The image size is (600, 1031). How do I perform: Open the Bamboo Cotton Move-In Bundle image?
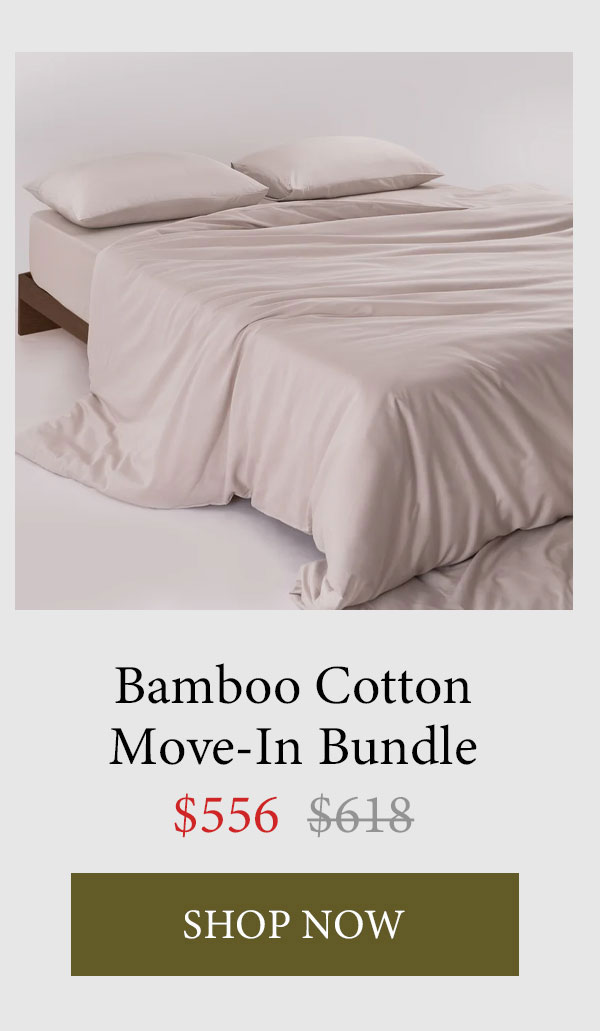pyautogui.click(x=294, y=331)
